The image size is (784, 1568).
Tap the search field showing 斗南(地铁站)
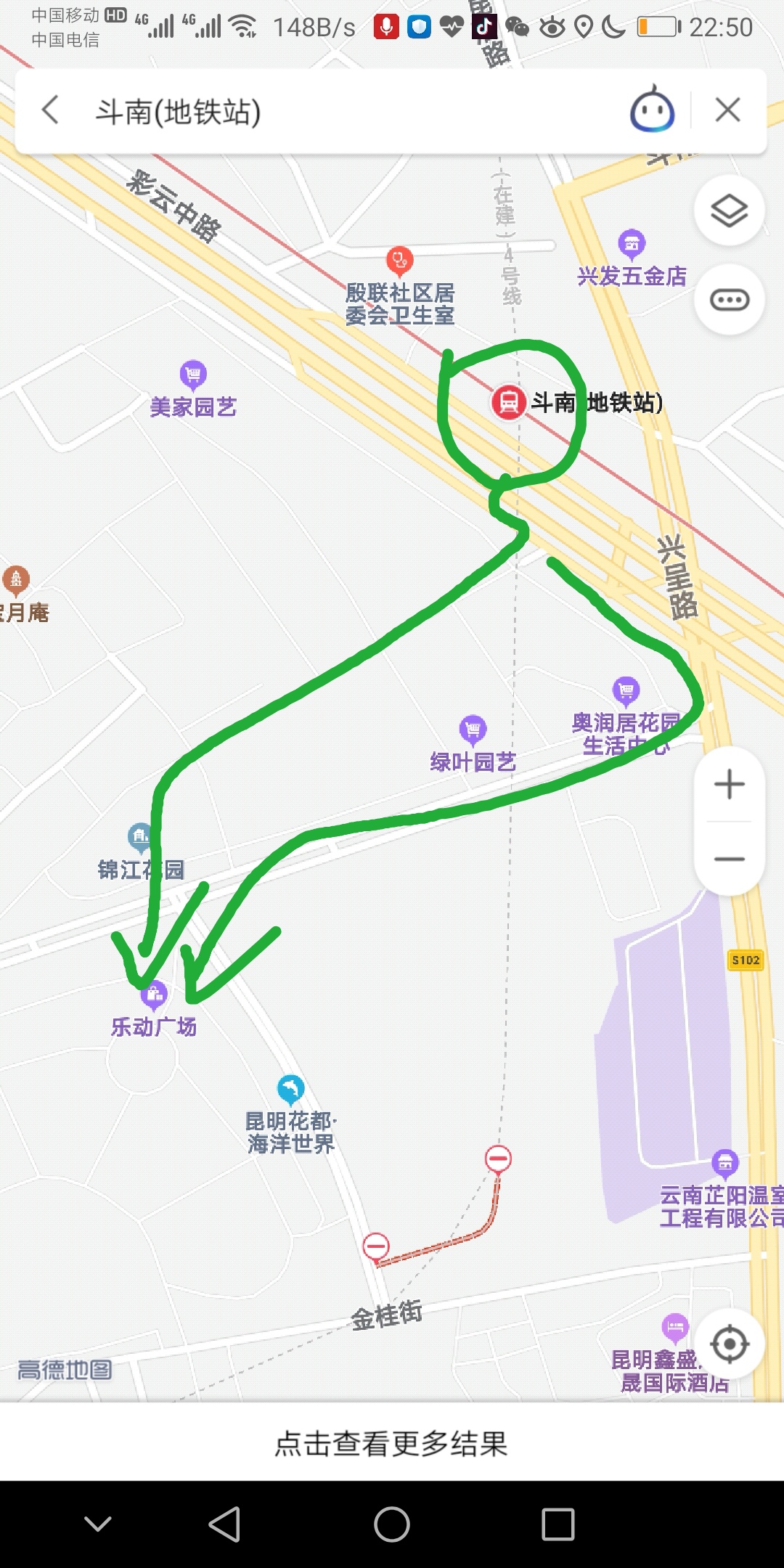coord(356,112)
